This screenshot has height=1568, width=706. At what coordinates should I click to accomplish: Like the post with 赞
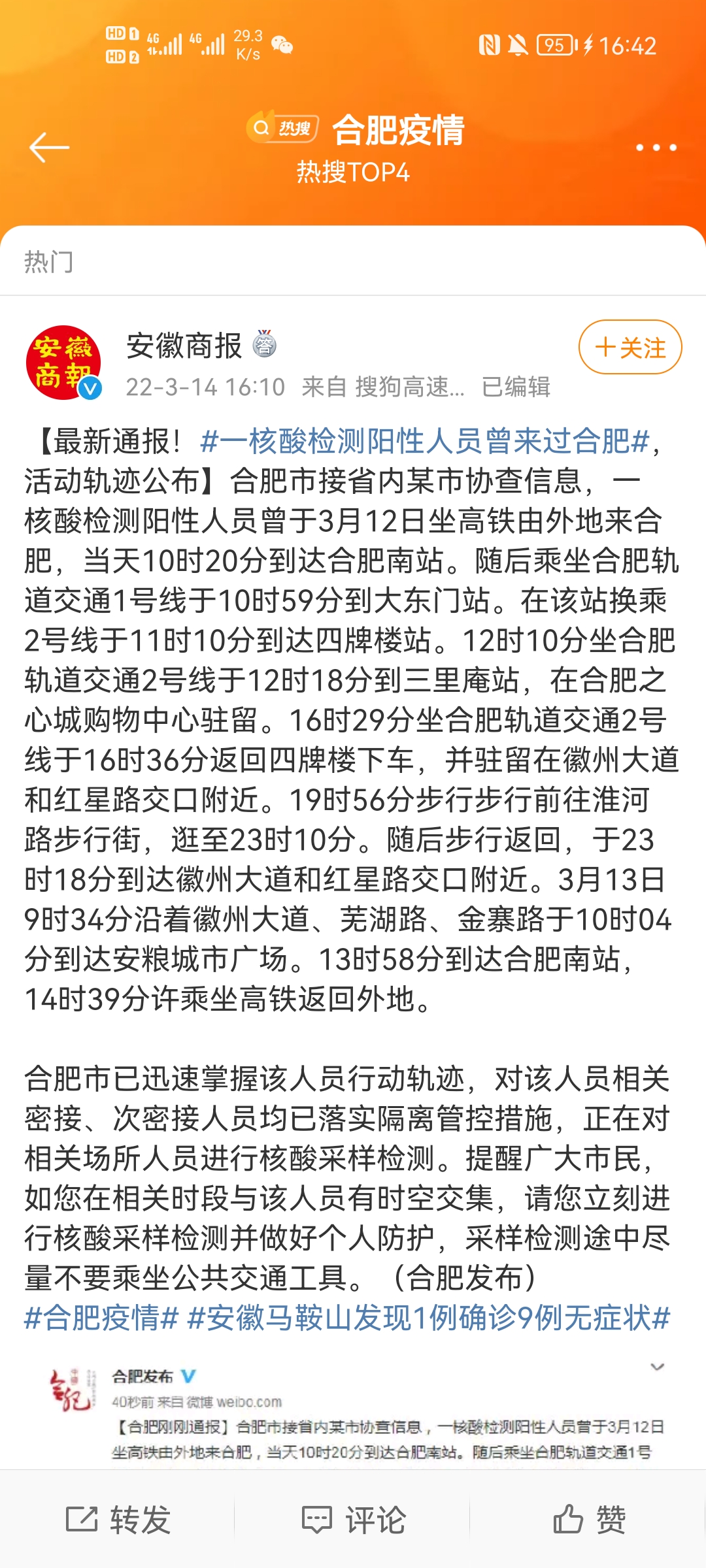point(589,1519)
